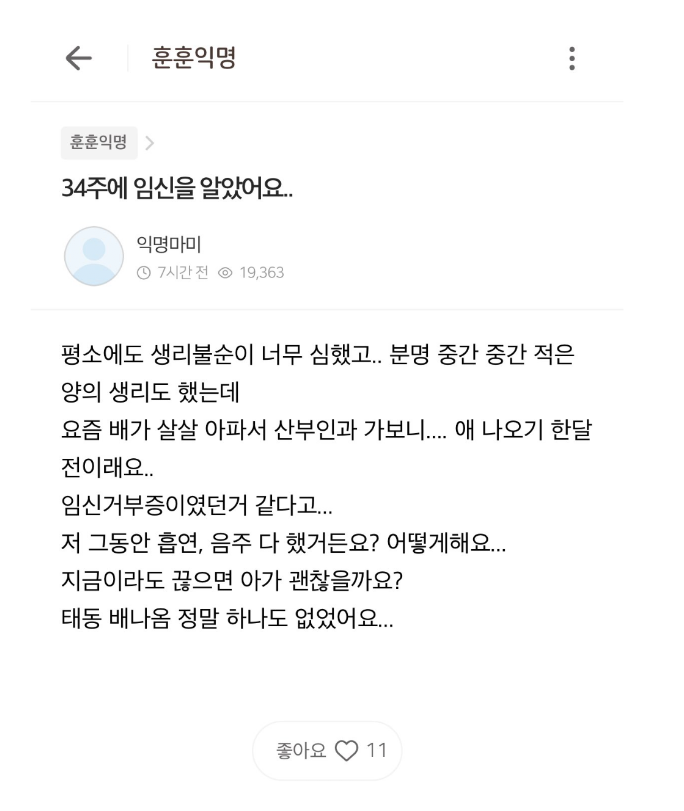Screen dimensions: 684x811
Task: Open the three-dot overflow menu
Action: [571, 58]
